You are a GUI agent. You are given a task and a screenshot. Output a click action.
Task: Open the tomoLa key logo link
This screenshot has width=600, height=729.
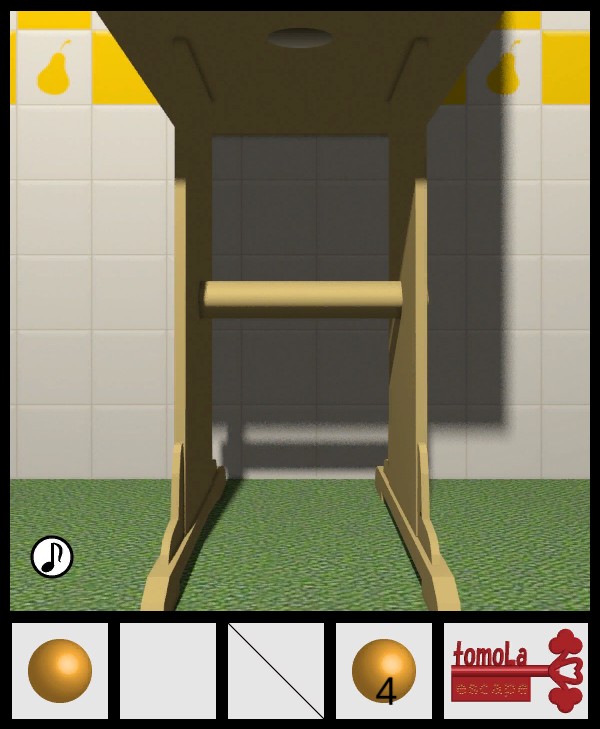516,670
